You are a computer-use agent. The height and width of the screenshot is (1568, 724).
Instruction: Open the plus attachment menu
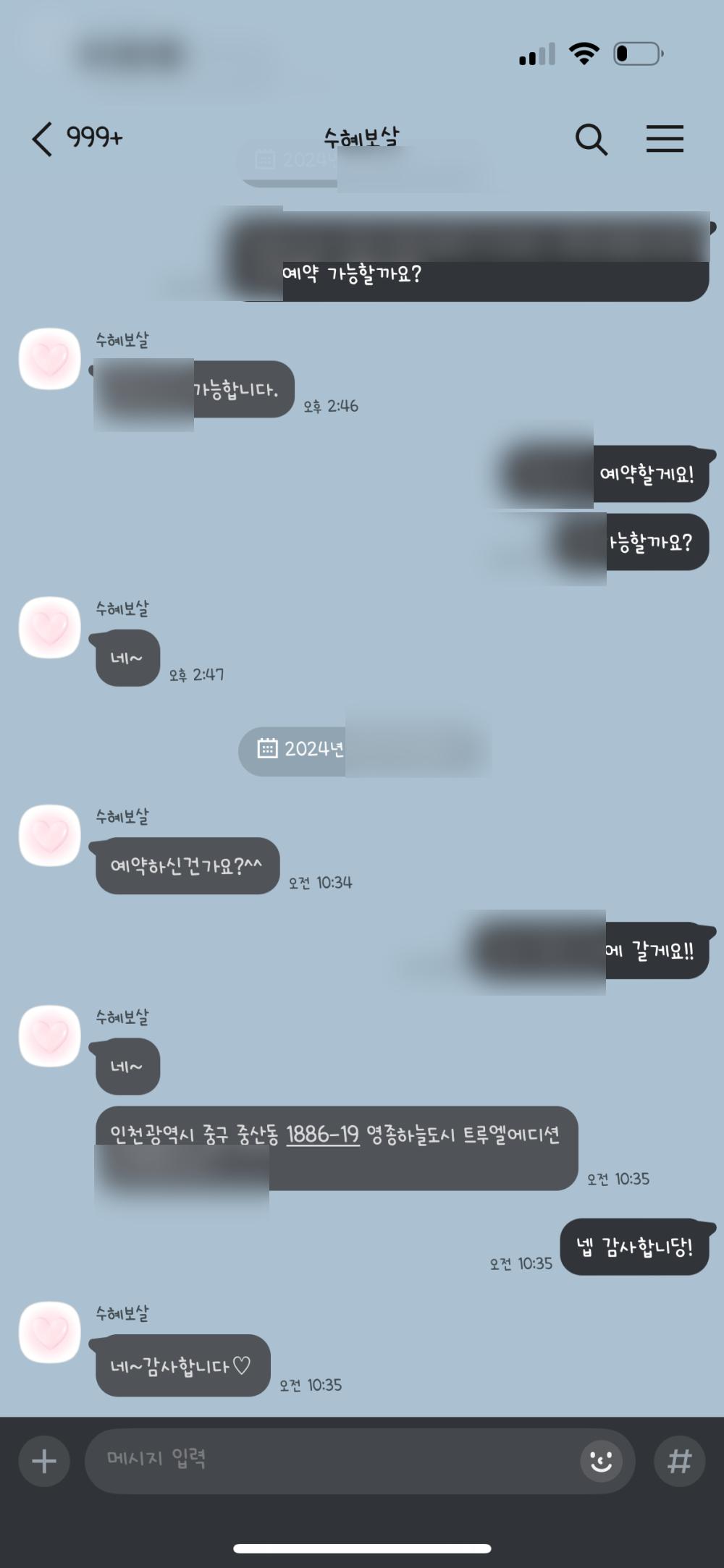pyautogui.click(x=44, y=1461)
